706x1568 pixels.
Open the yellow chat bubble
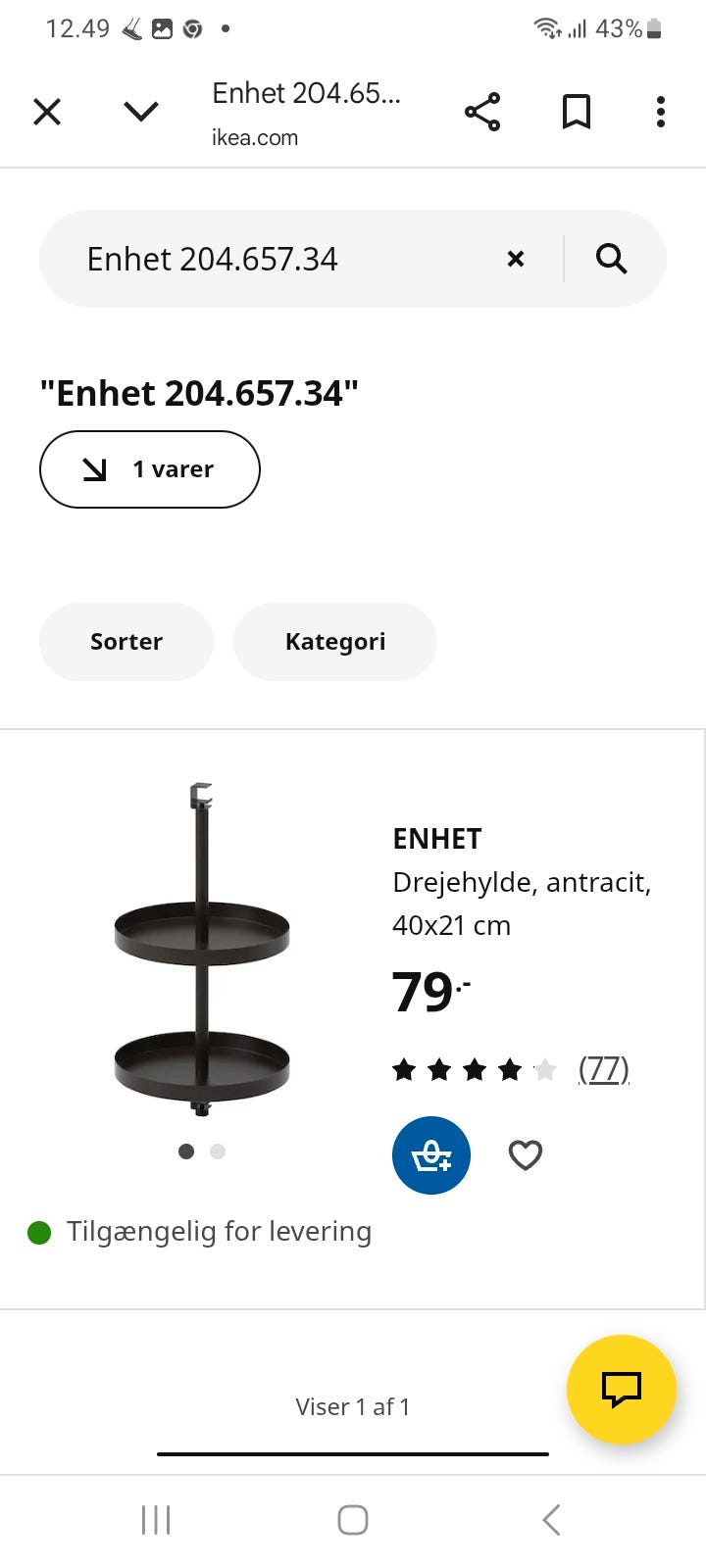(622, 1389)
